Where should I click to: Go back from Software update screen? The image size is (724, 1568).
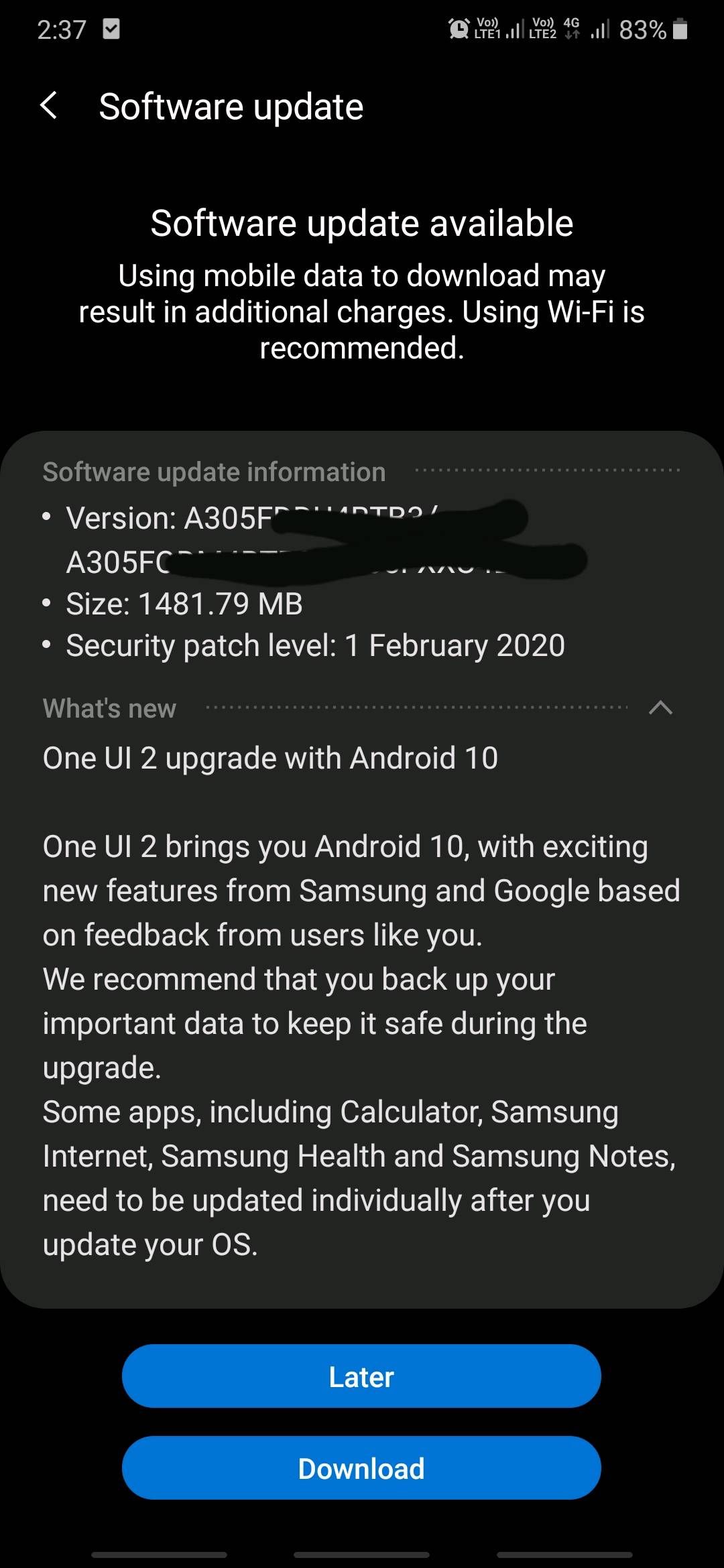(49, 106)
